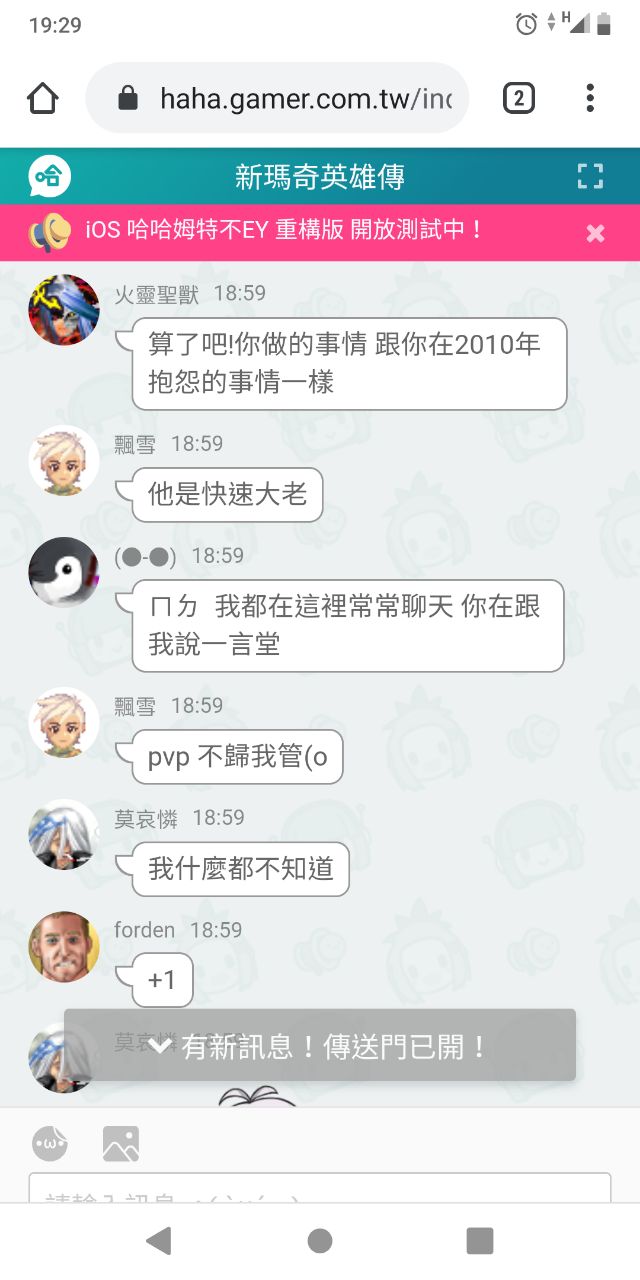Open the Chrome overflow menu
The height and width of the screenshot is (1280, 640).
click(x=590, y=98)
